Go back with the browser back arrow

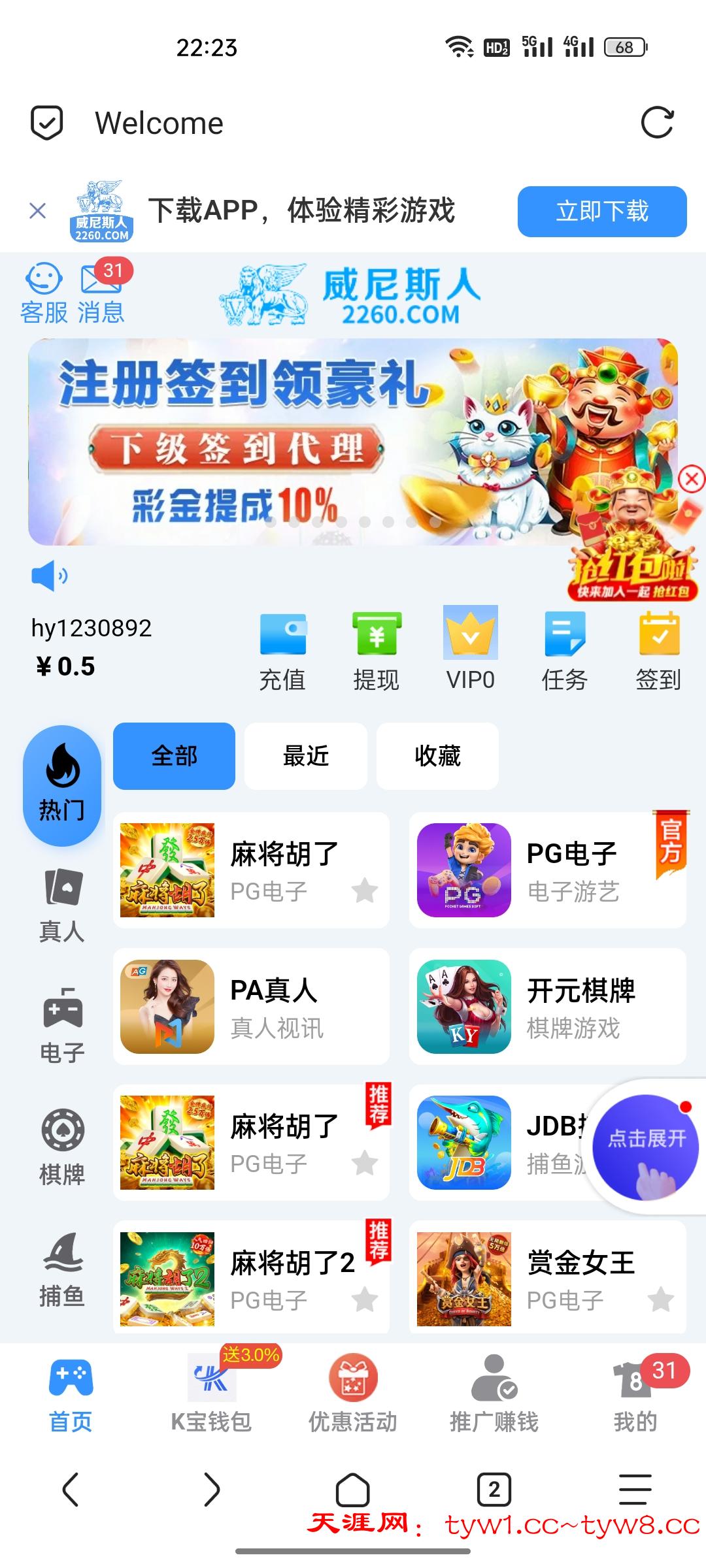pos(71,1490)
